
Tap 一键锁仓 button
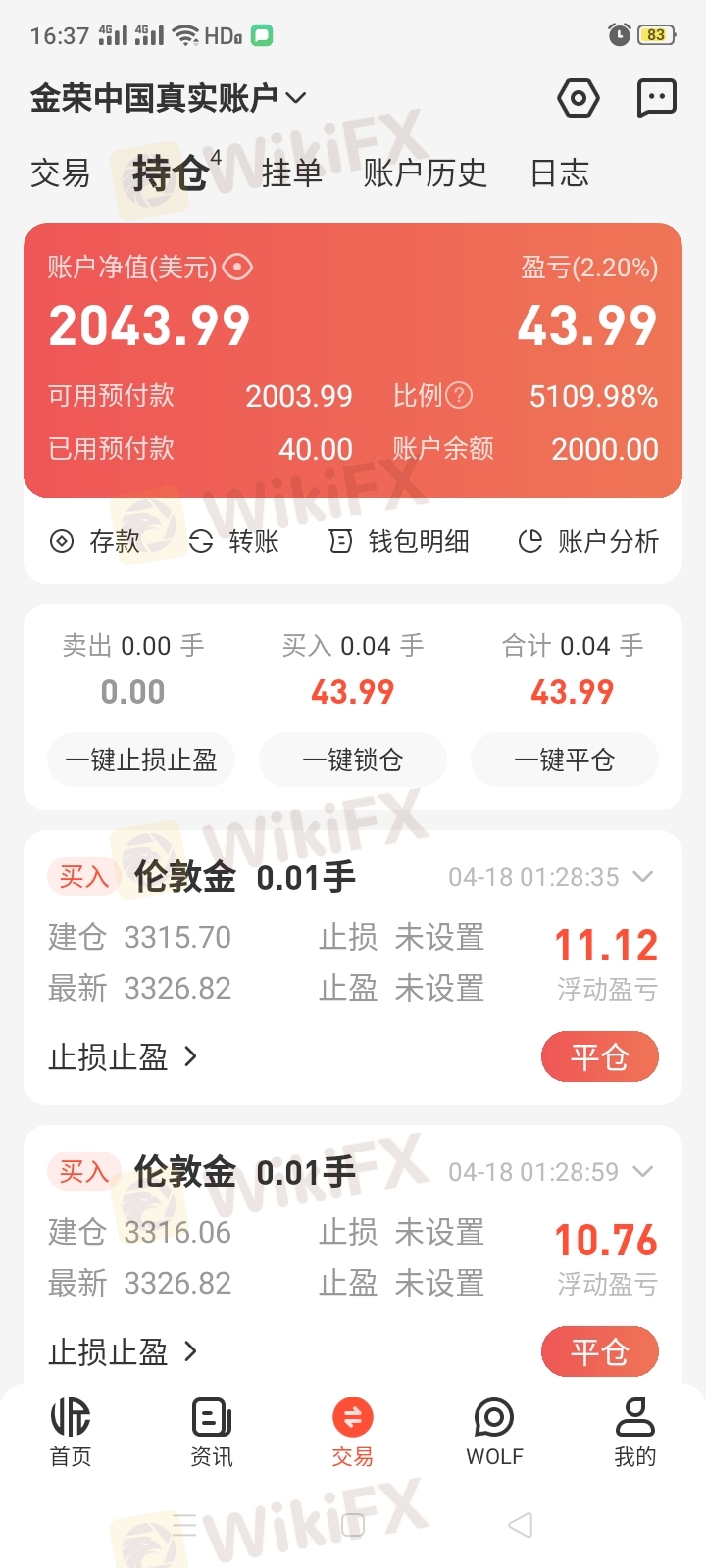[353, 759]
